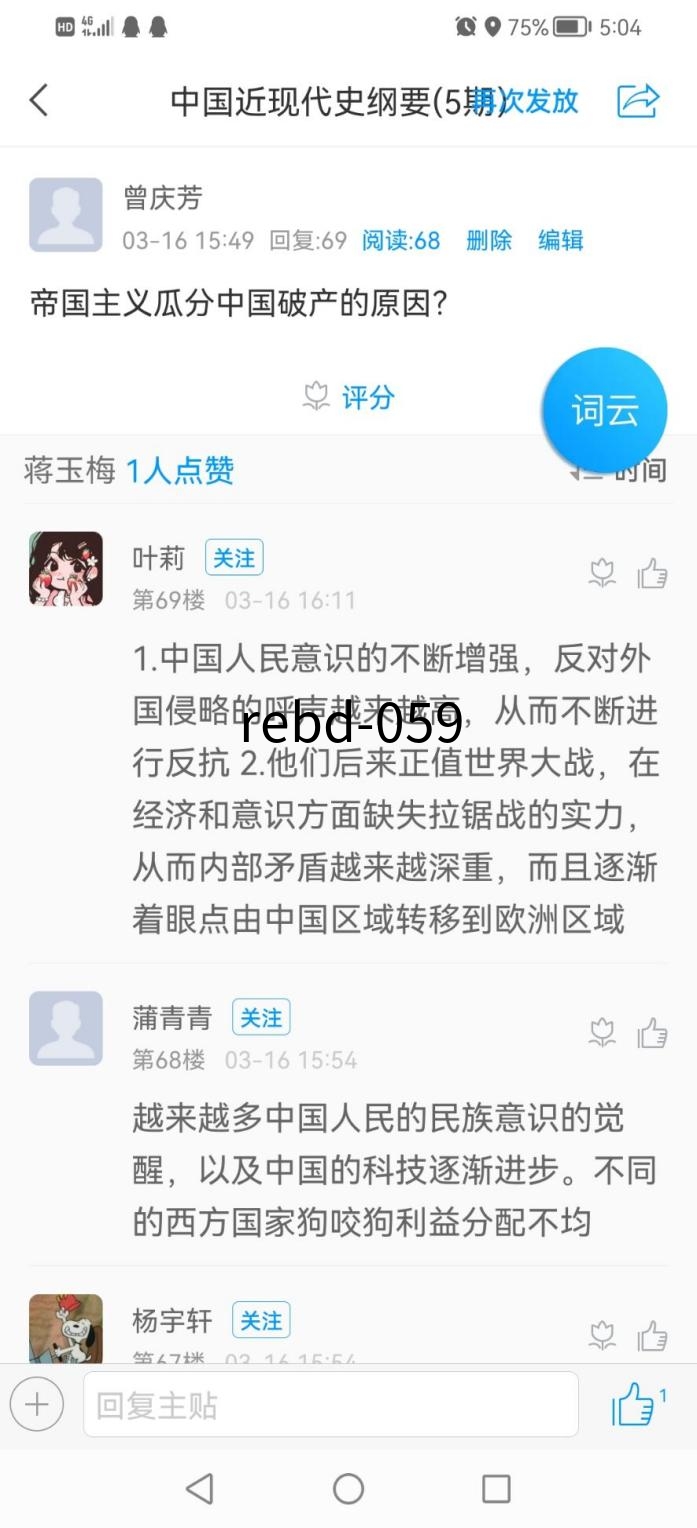Give a flower to 叶莉's reply
The height and width of the screenshot is (1528, 697).
tap(601, 573)
